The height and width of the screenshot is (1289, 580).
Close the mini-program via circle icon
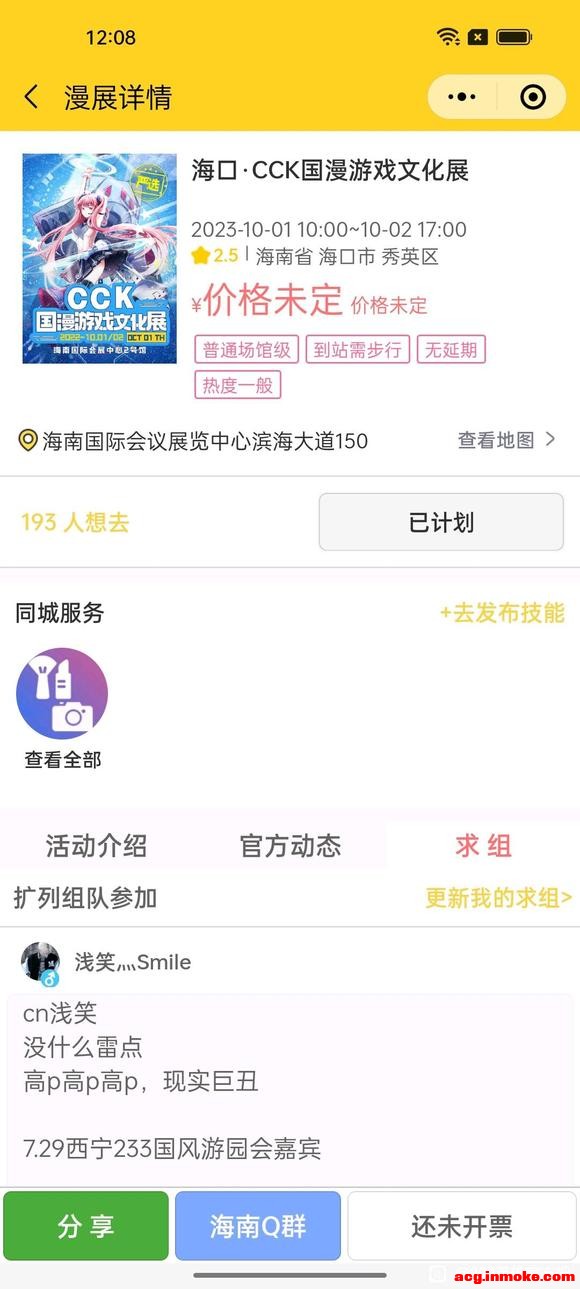coord(533,97)
